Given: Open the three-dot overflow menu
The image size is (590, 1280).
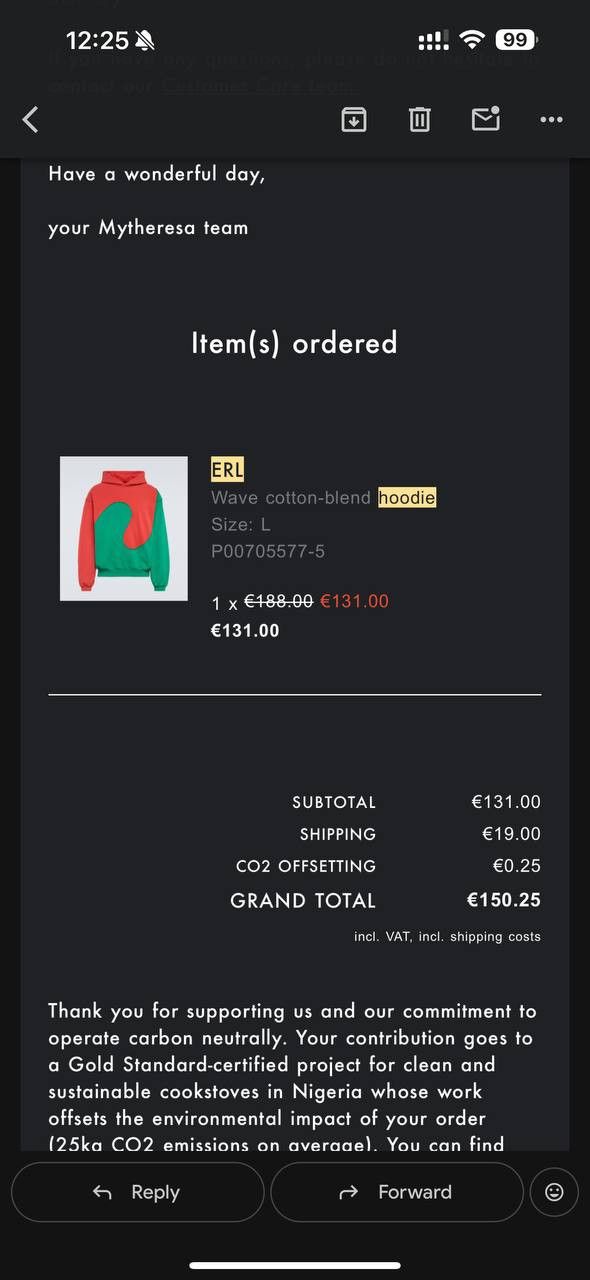Looking at the screenshot, I should (x=551, y=120).
